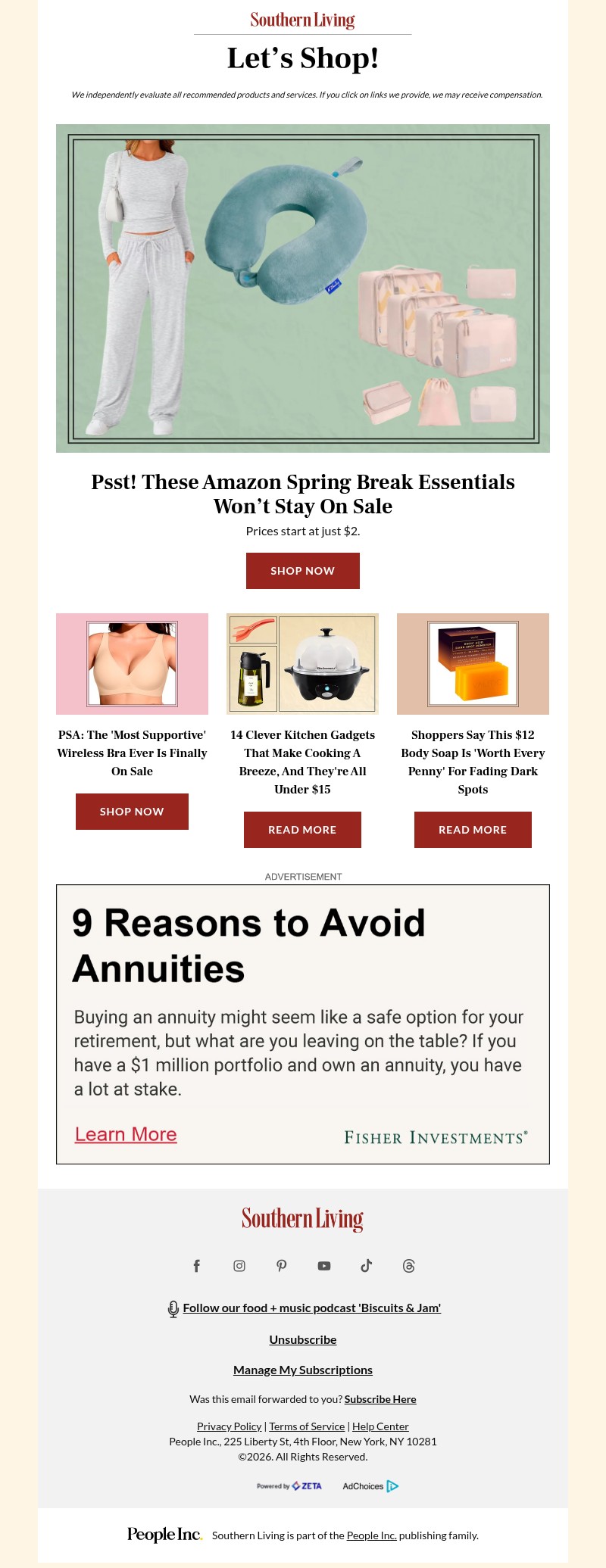Select the Pinterest icon
The image size is (606, 1568).
tap(281, 1265)
